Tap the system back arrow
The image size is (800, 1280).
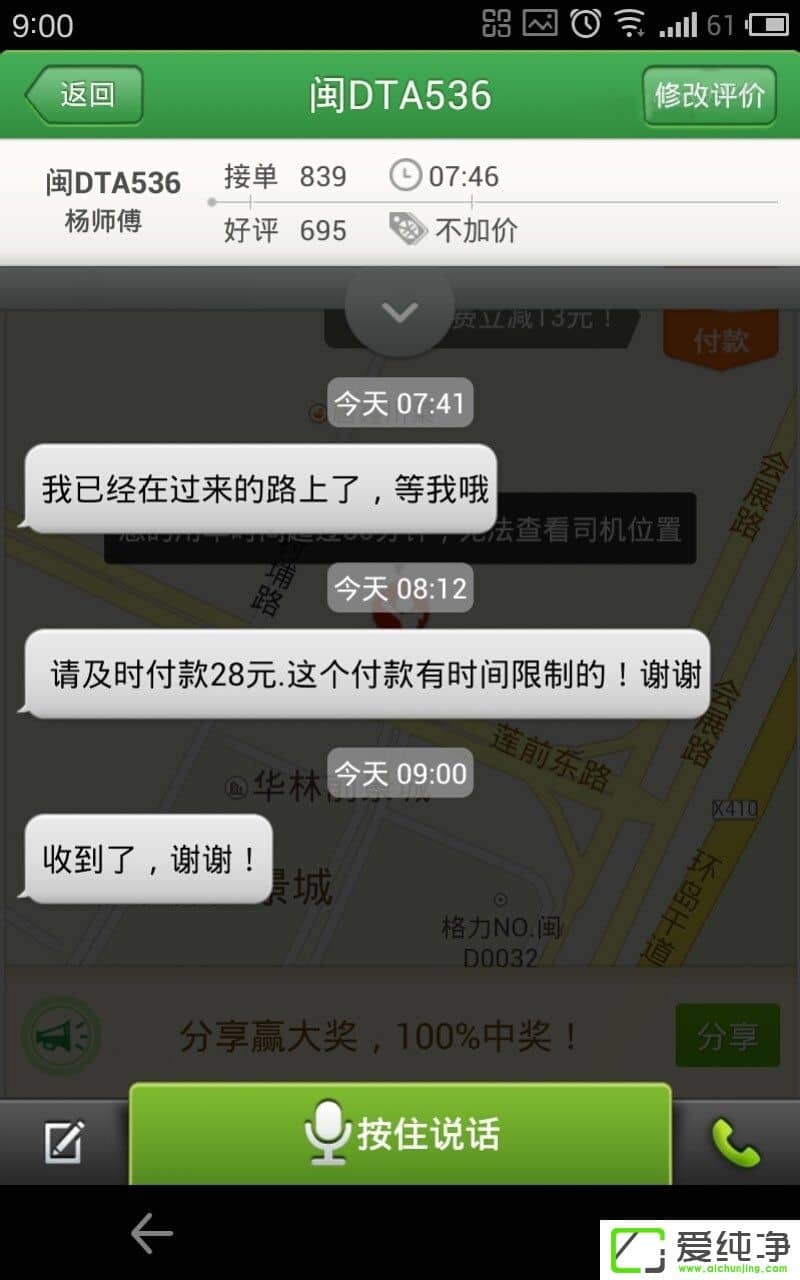(152, 1235)
